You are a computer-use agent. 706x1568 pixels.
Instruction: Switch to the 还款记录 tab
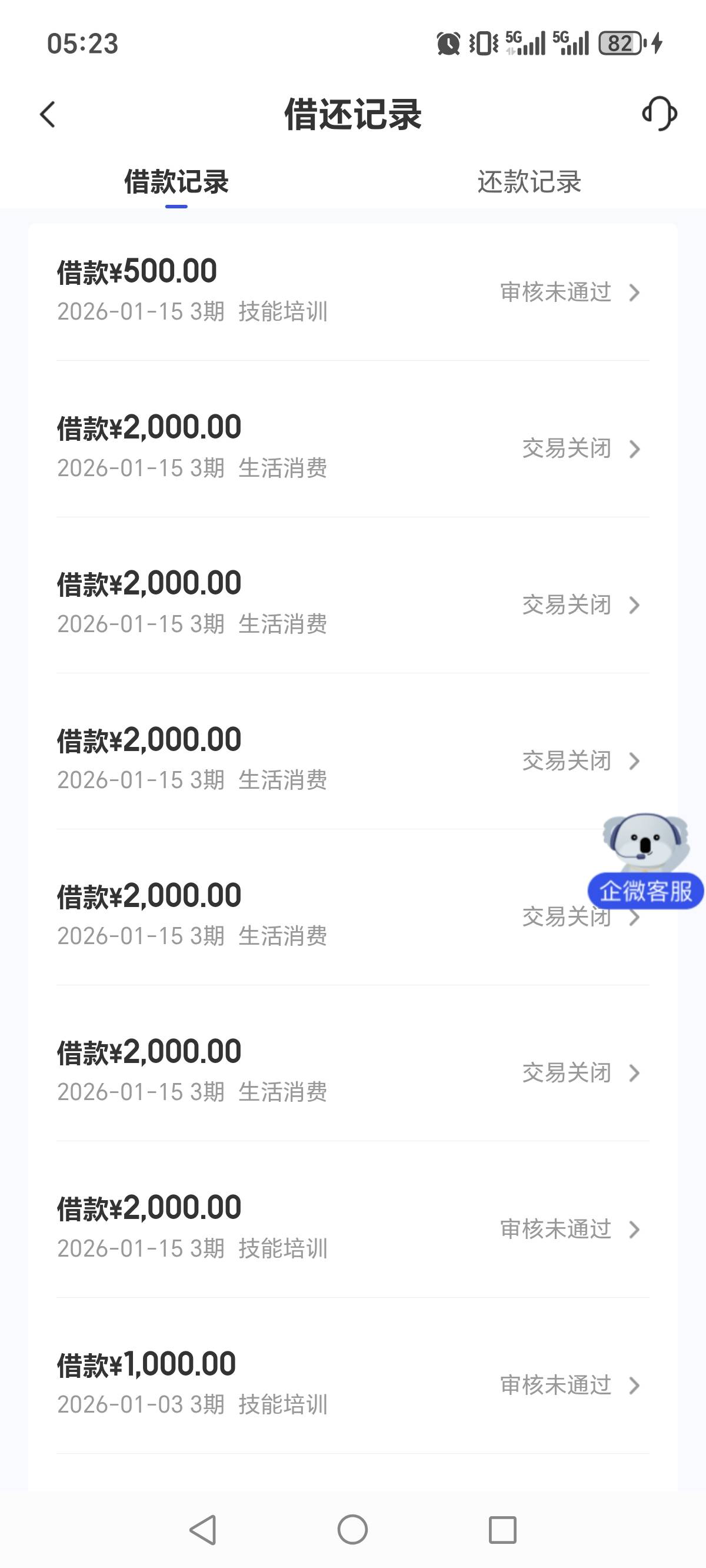point(529,182)
